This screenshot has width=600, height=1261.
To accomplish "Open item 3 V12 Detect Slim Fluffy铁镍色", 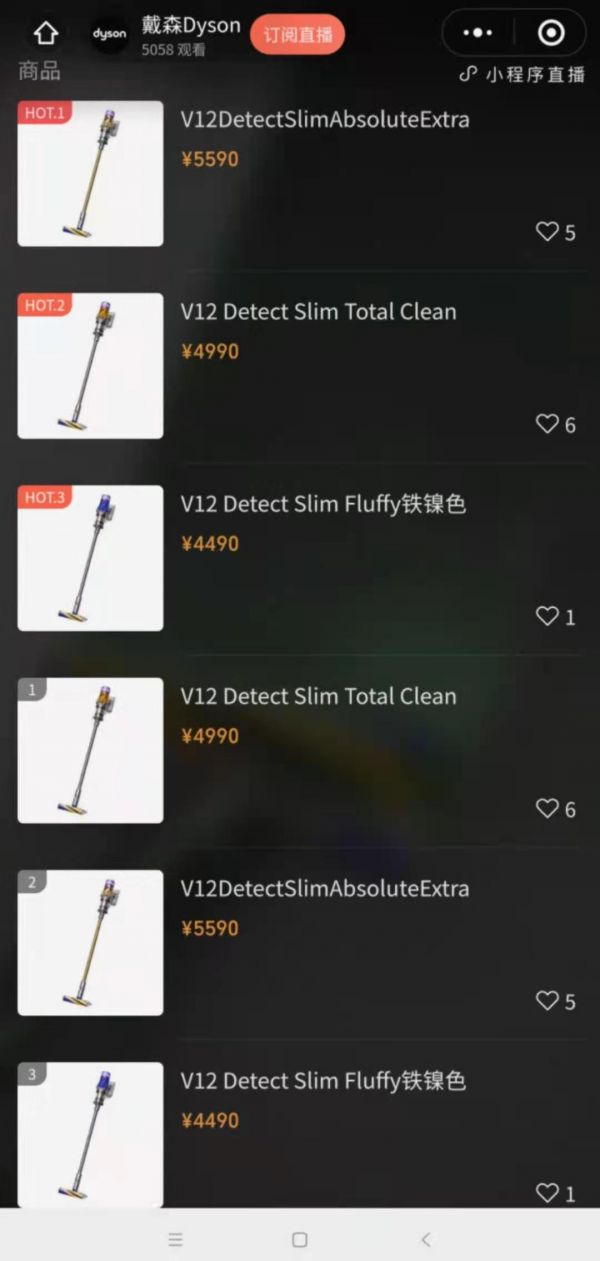I will (322, 1081).
